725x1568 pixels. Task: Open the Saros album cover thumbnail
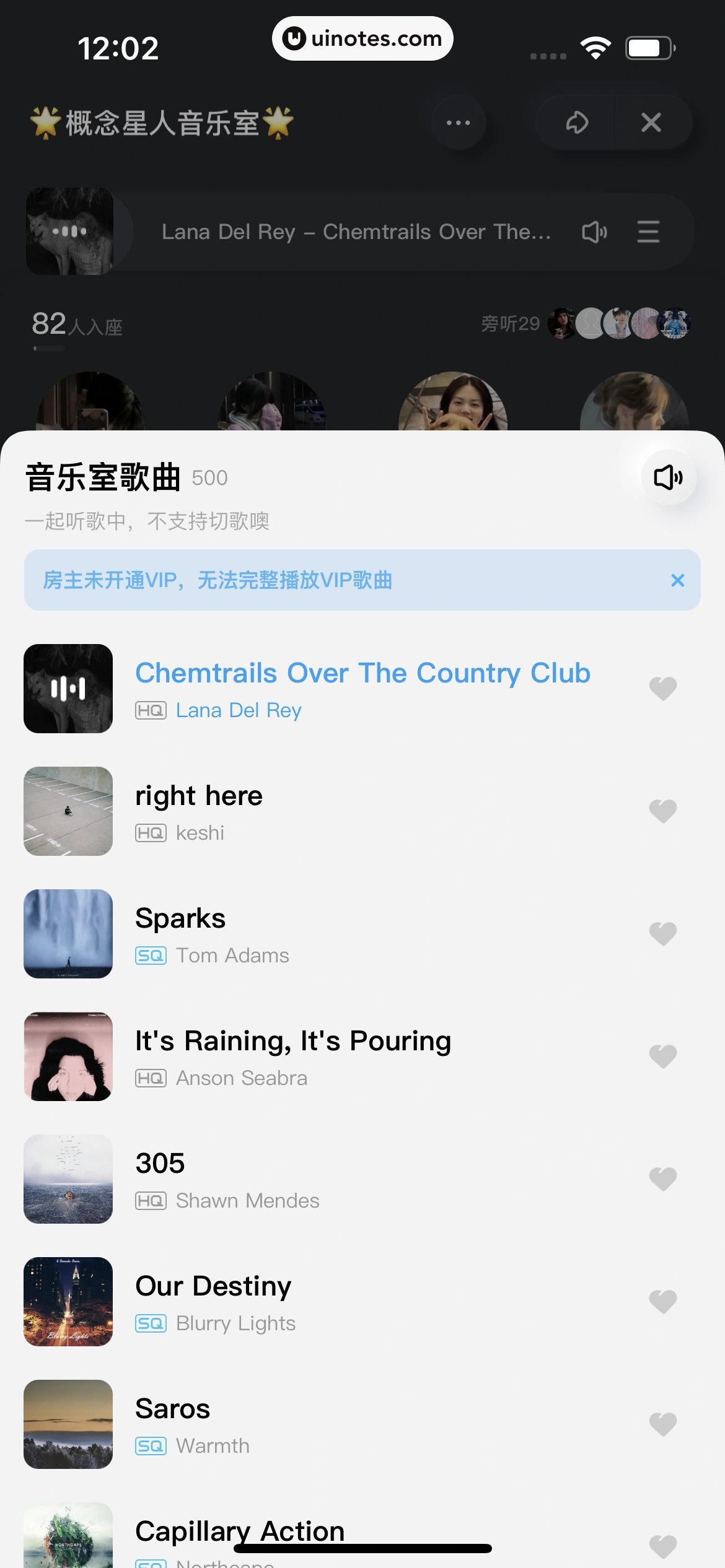(x=68, y=1425)
